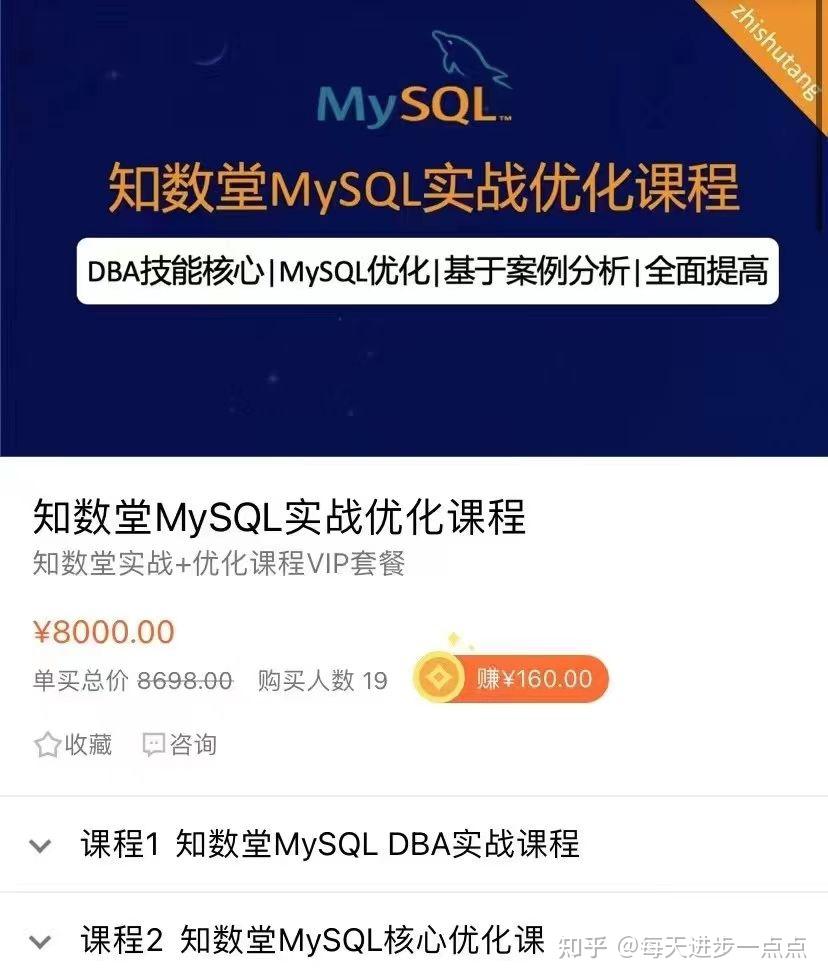This screenshot has width=828, height=980.
Task: Click the chevron beside 课程1
Action: pos(38,846)
